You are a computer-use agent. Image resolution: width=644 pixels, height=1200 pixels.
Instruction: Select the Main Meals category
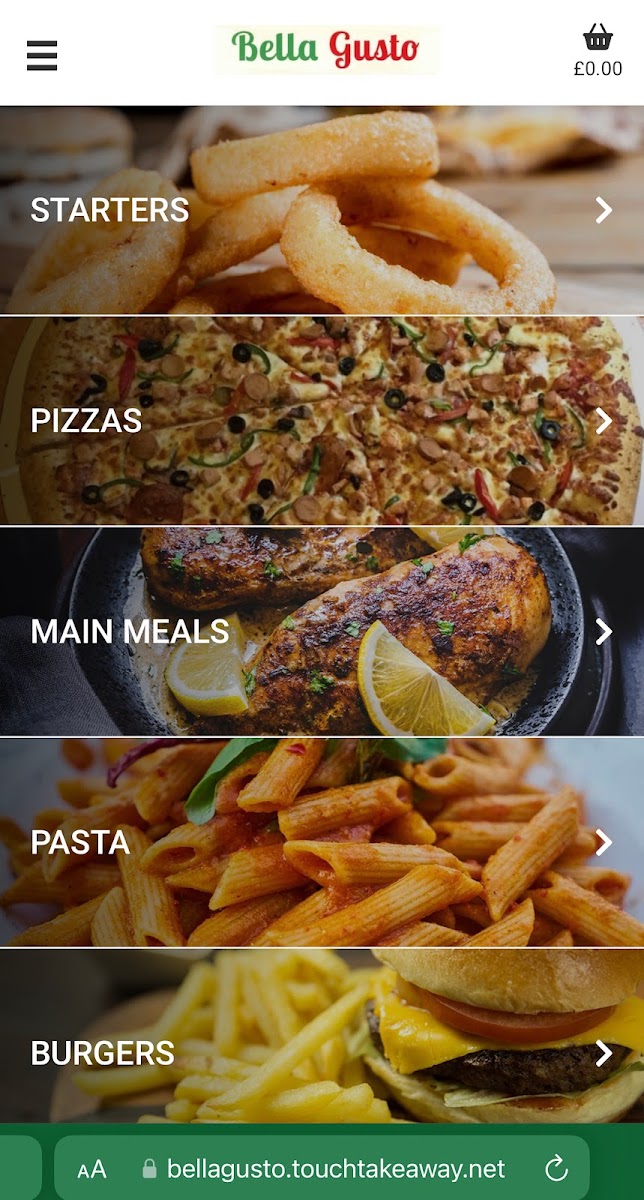pyautogui.click(x=322, y=631)
